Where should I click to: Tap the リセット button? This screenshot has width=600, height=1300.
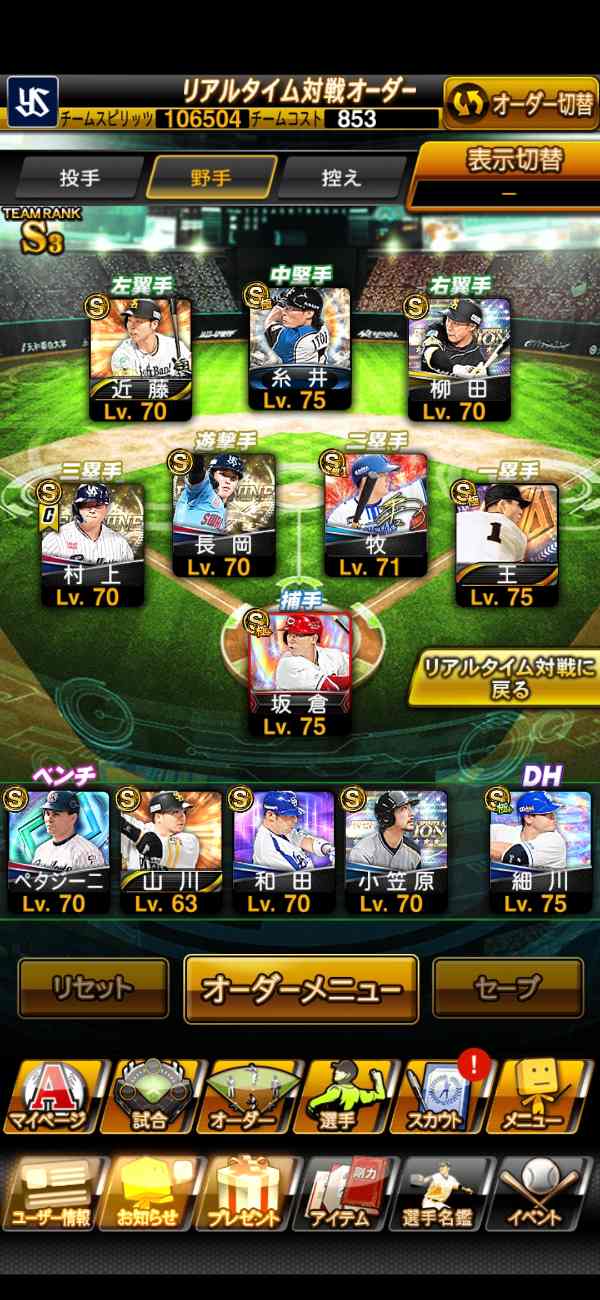[x=93, y=988]
